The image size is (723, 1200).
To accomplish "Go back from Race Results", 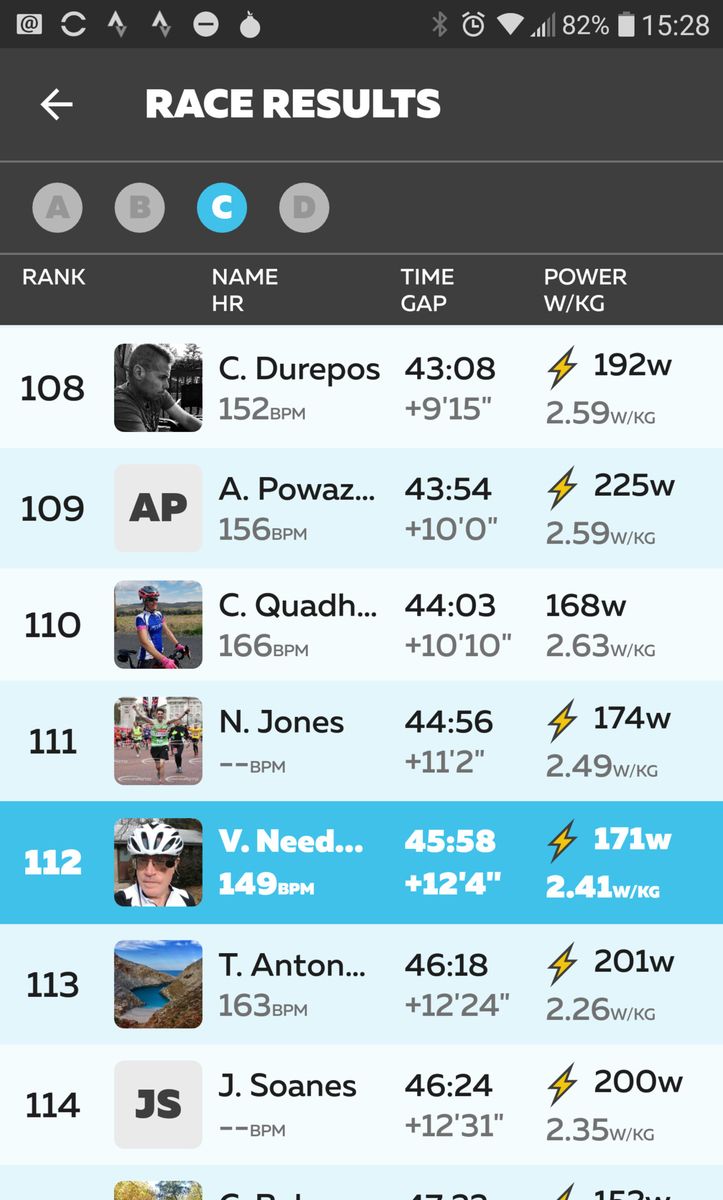I will (57, 104).
